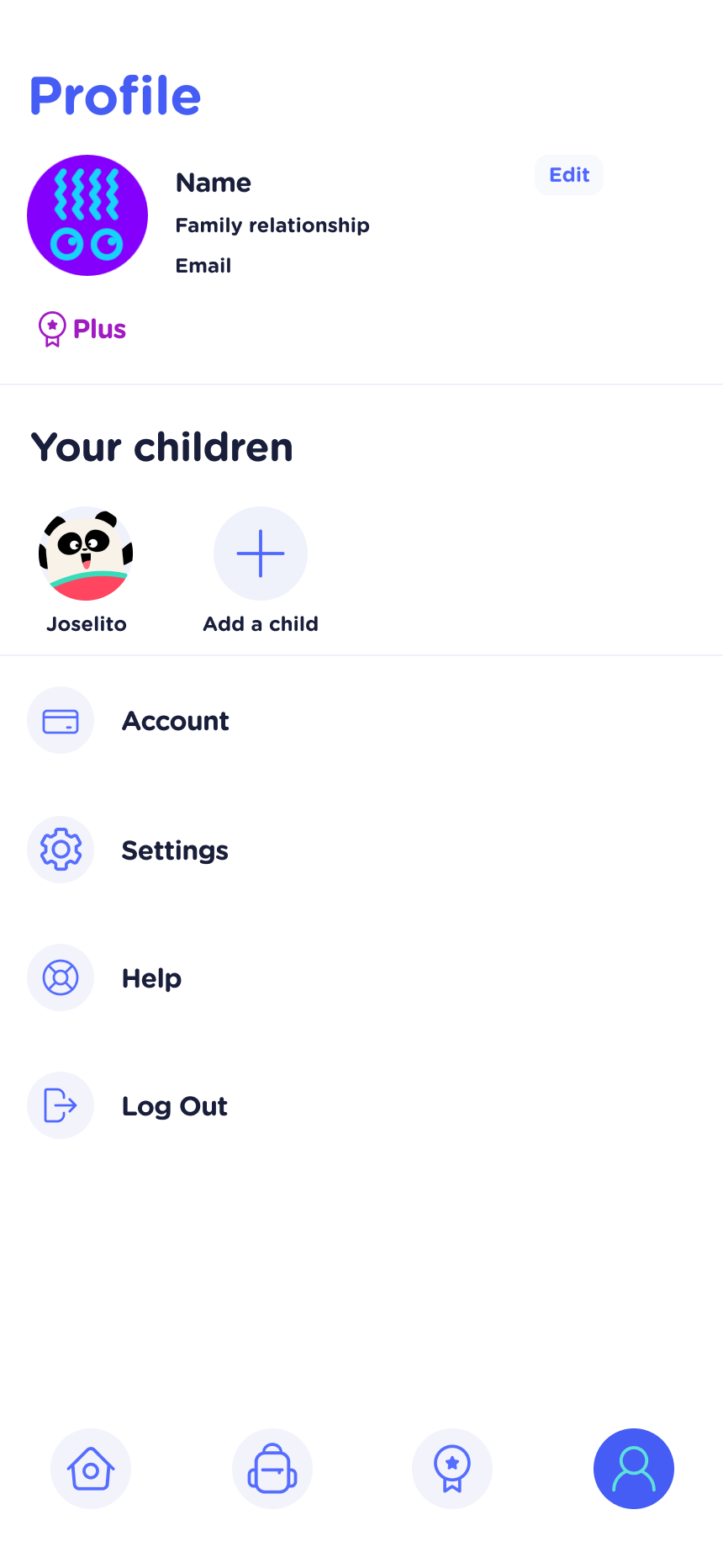Tap the Plus membership badge
Image resolution: width=723 pixels, height=1568 pixels.
82,329
